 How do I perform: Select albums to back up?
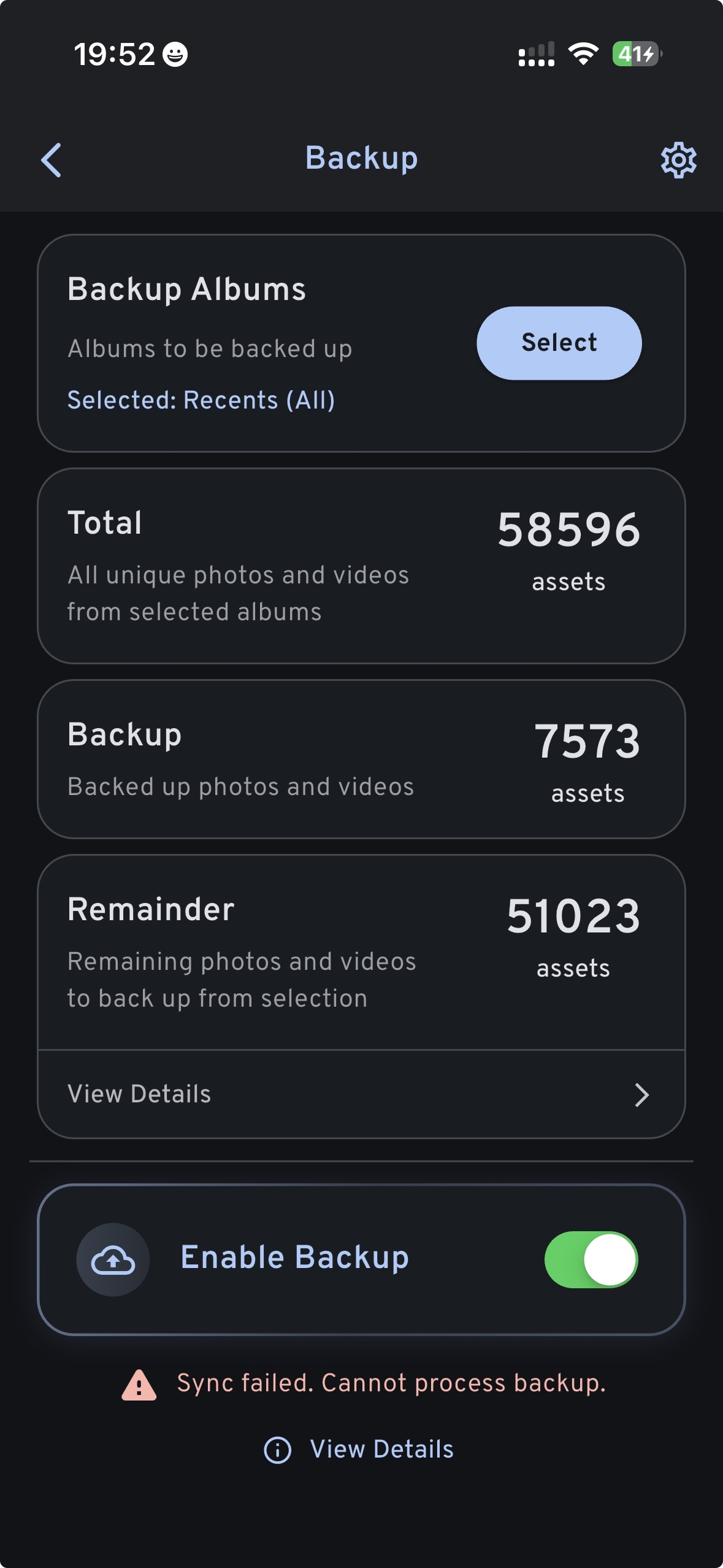click(x=559, y=343)
